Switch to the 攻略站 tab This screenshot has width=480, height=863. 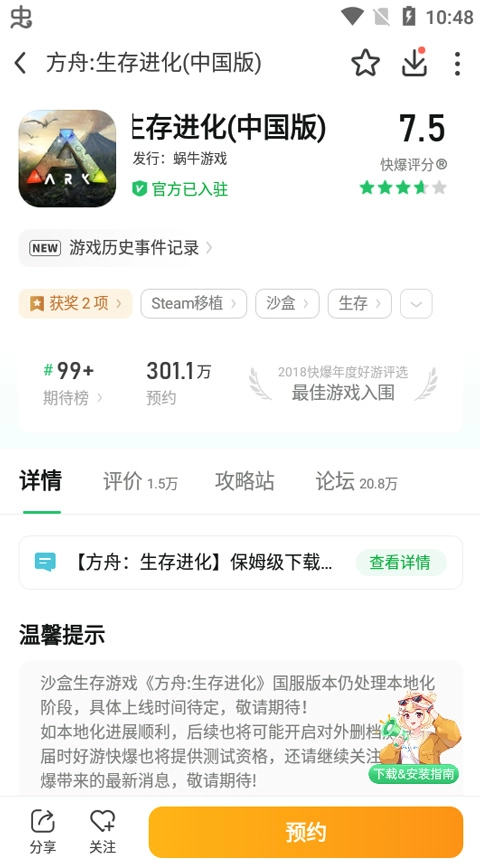point(245,481)
